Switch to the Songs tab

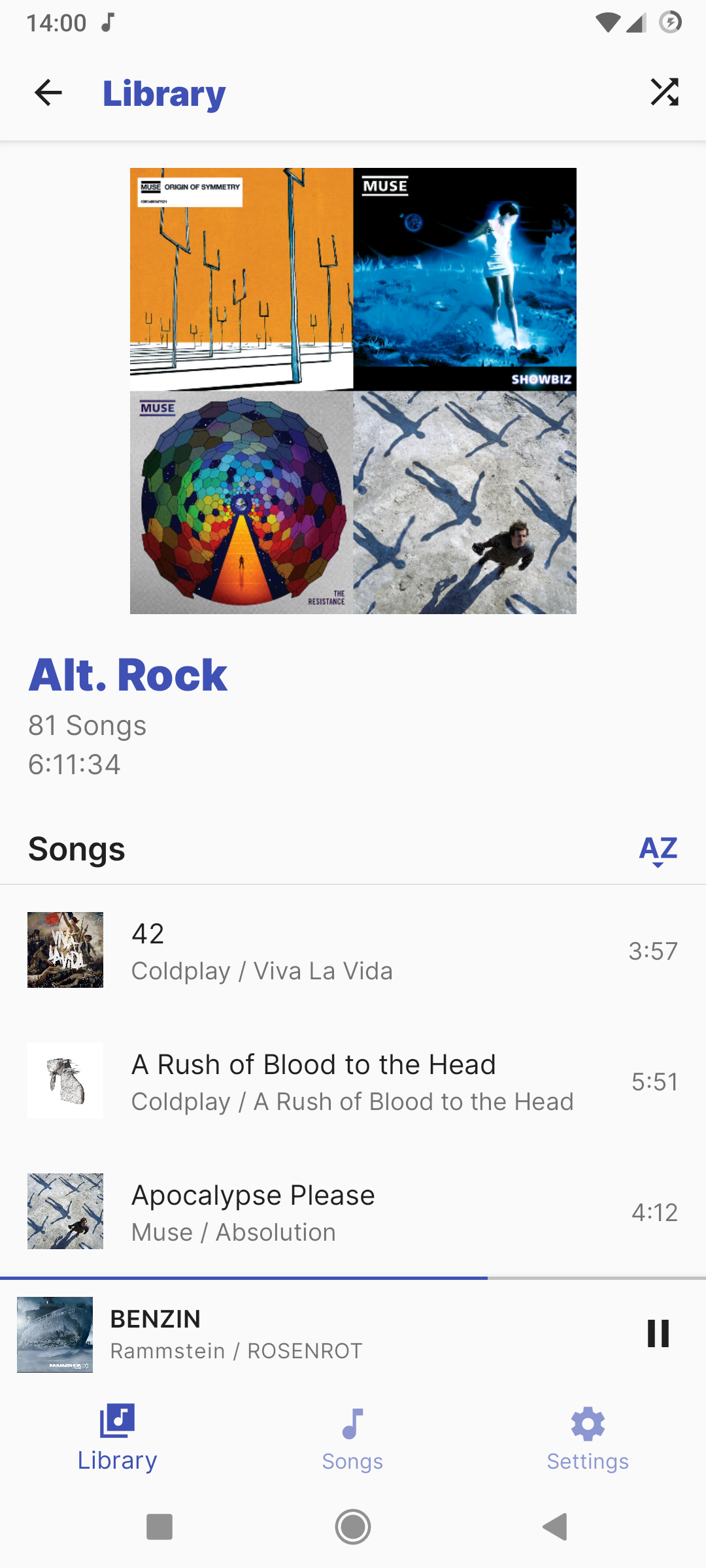[x=353, y=1439]
